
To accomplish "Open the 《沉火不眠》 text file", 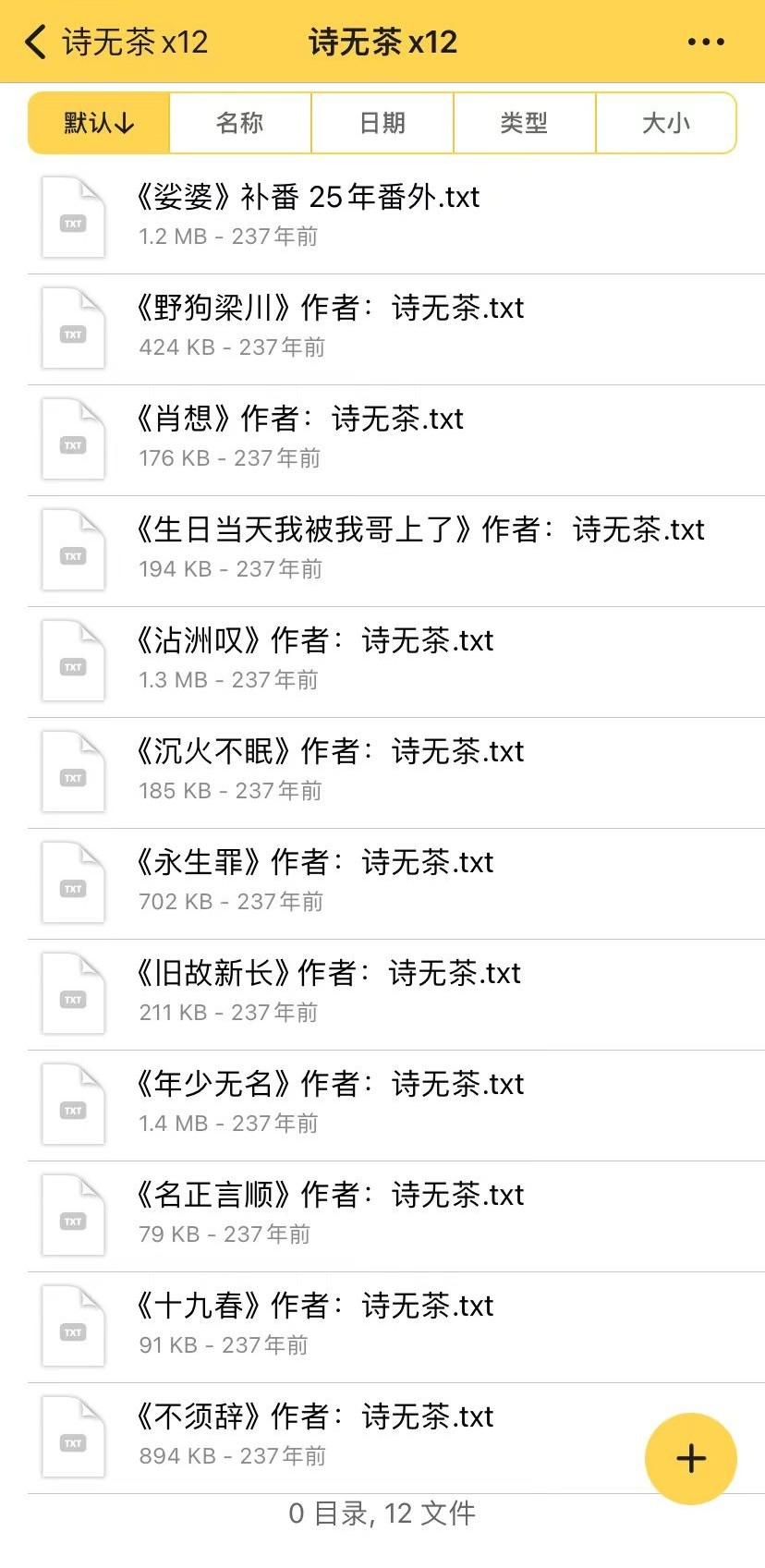I will [396, 772].
